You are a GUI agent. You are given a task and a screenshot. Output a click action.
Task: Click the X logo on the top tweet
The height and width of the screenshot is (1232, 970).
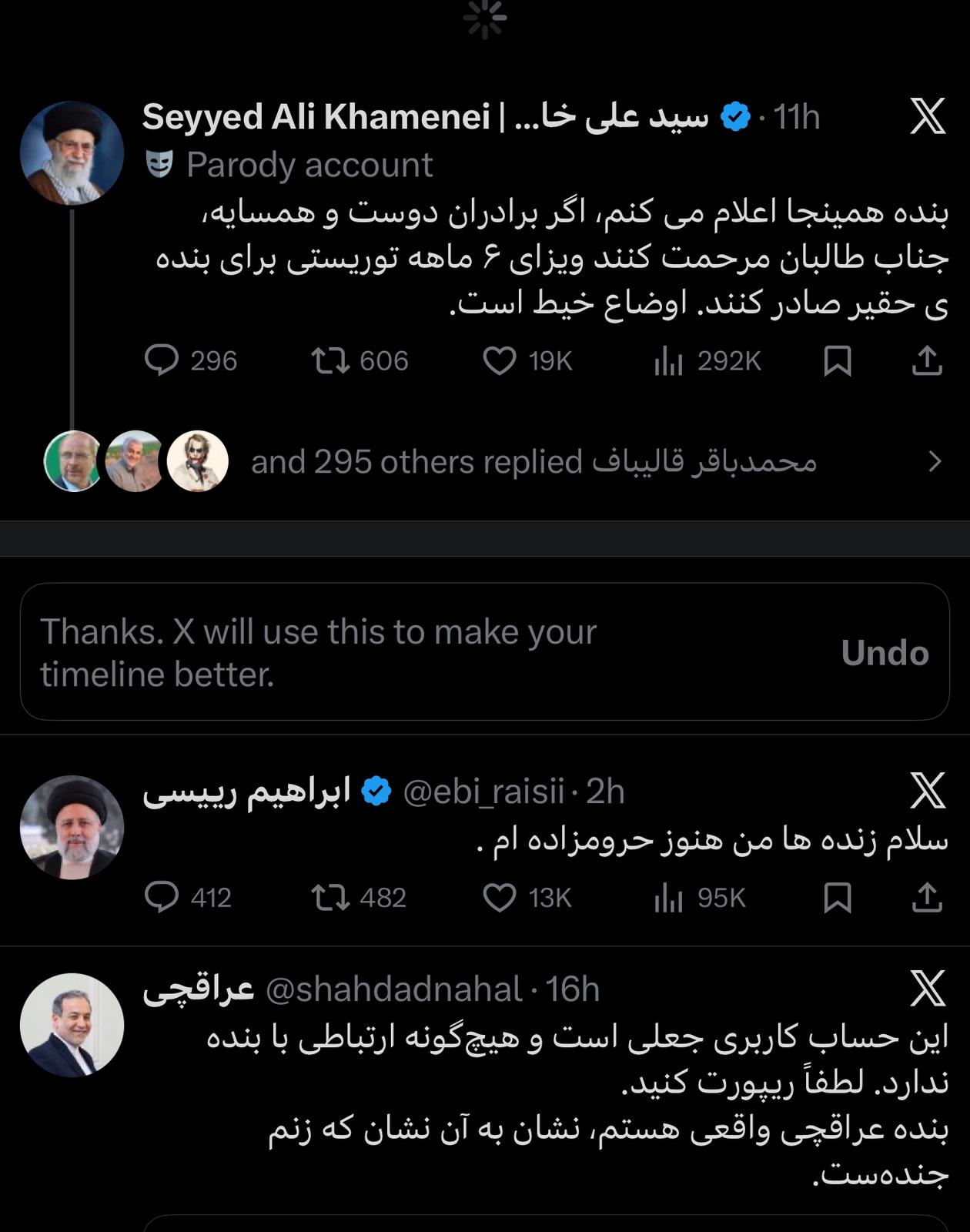(927, 114)
